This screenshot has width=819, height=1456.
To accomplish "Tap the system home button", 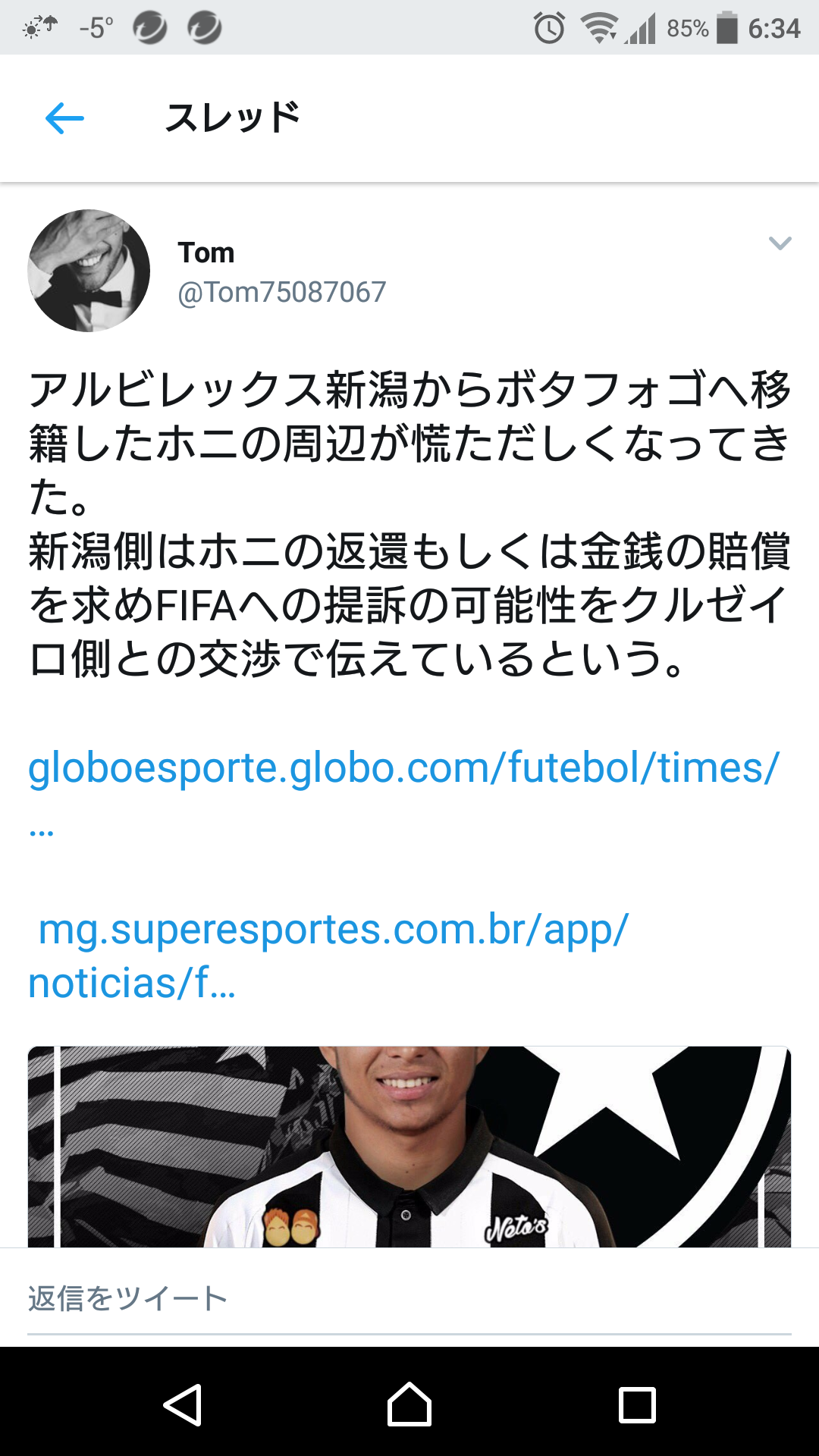I will pyautogui.click(x=409, y=1404).
